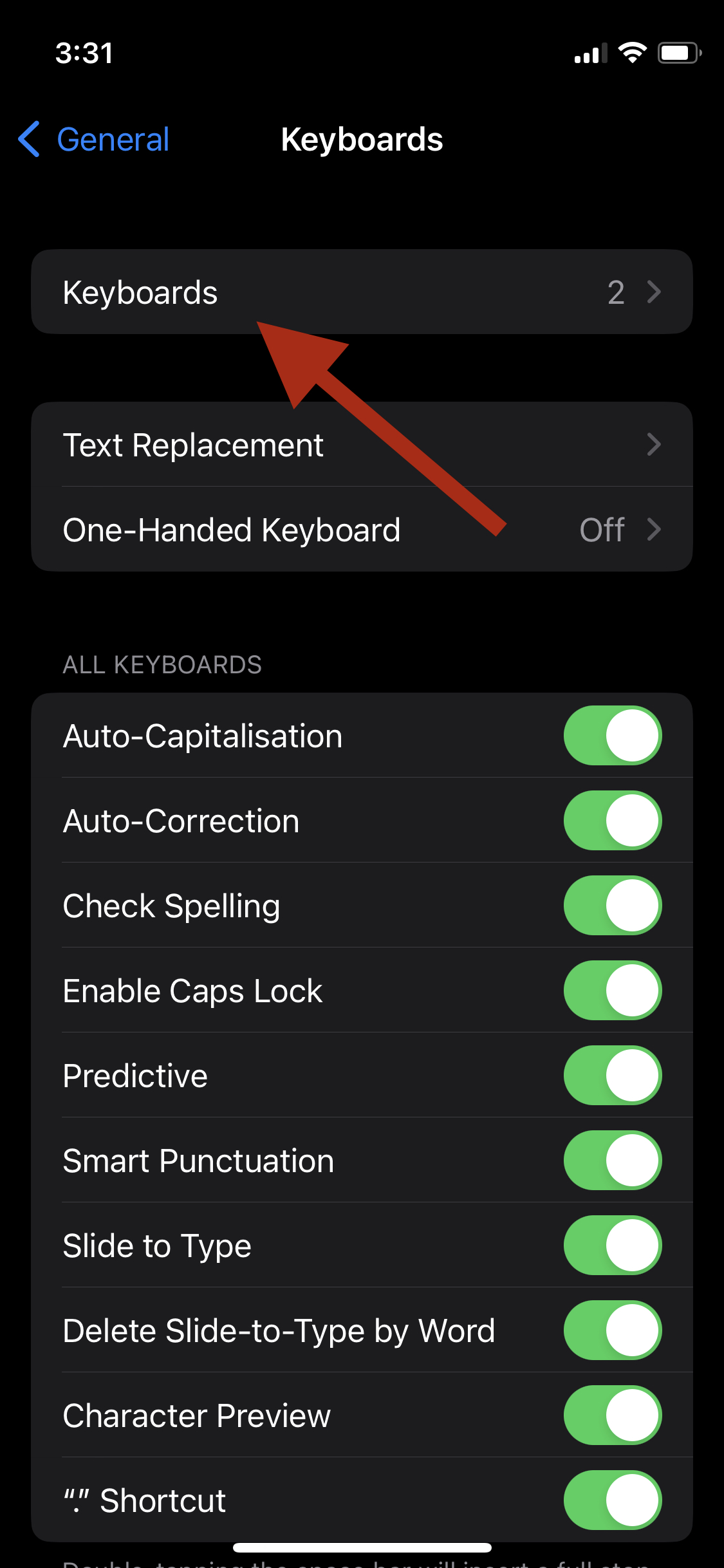The image size is (724, 1568).
Task: Turn off Smart Punctuation
Action: (x=612, y=1161)
